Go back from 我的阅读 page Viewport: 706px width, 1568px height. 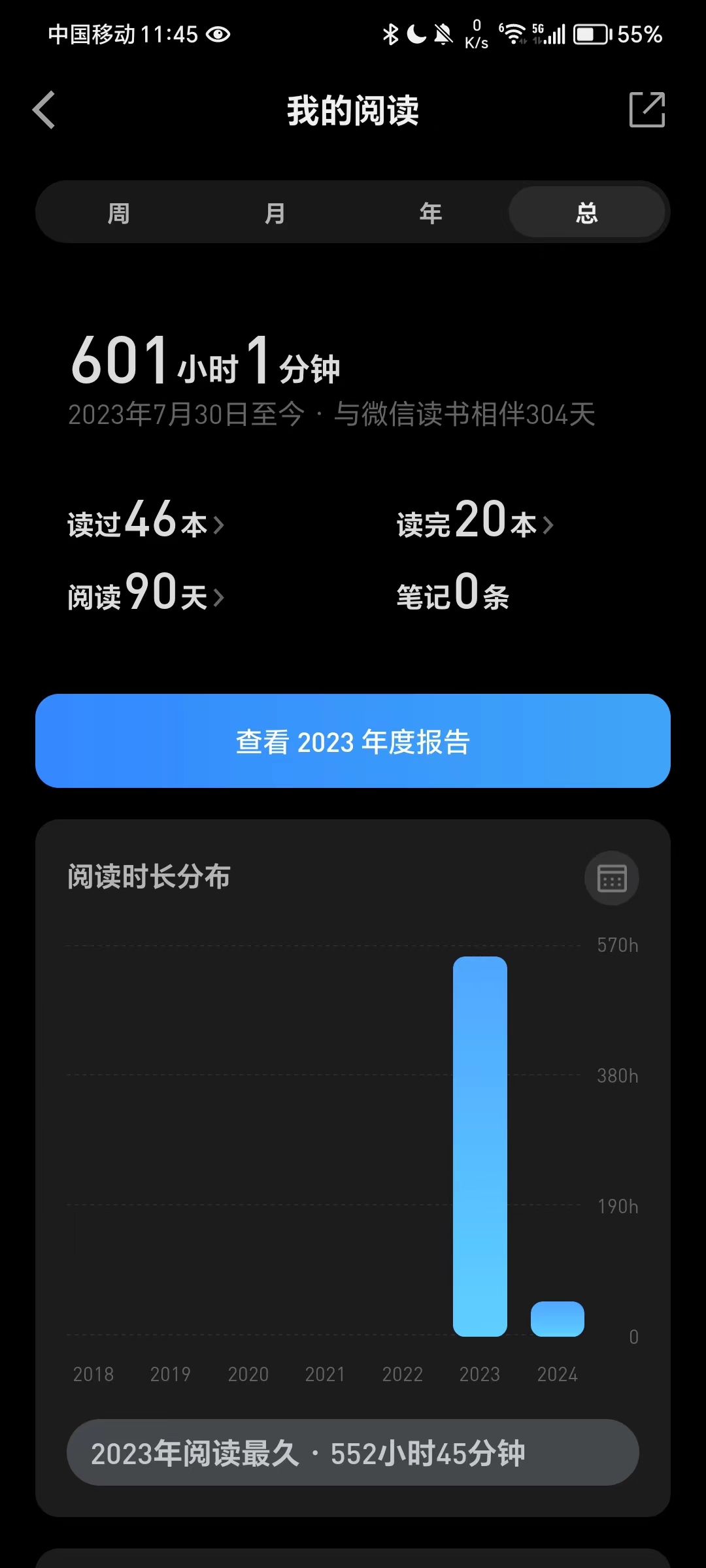[44, 110]
